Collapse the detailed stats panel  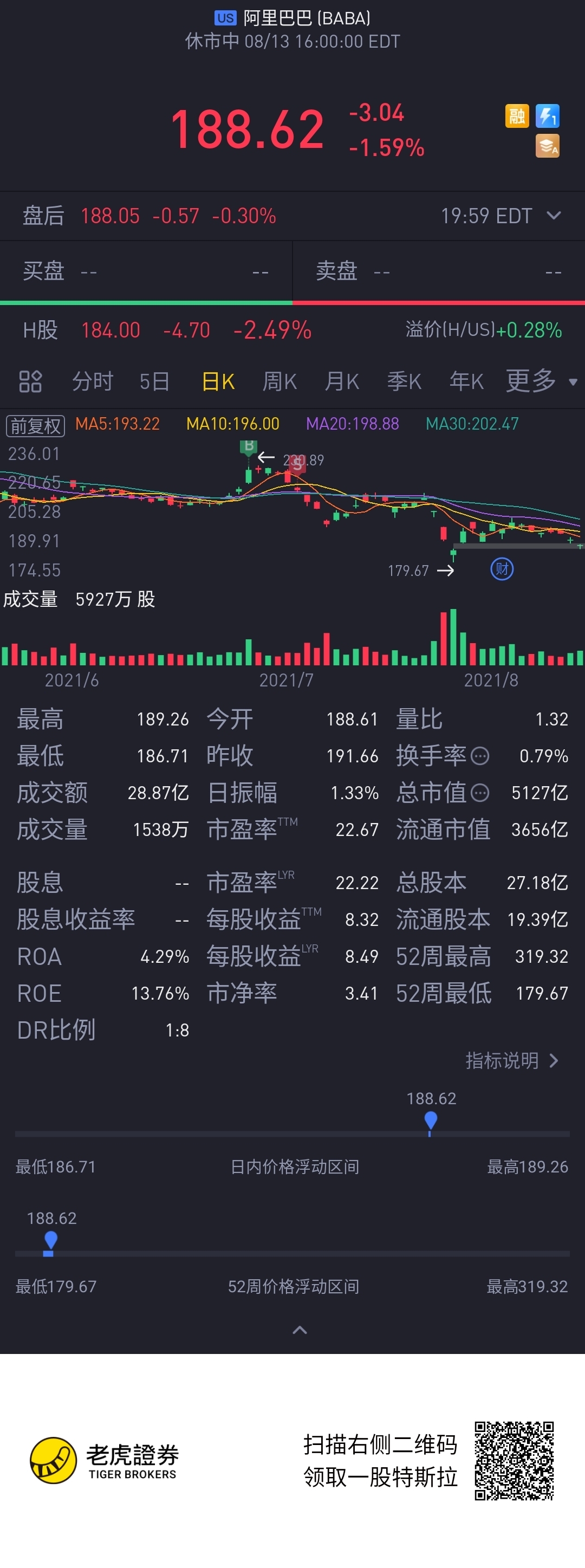point(300,1330)
